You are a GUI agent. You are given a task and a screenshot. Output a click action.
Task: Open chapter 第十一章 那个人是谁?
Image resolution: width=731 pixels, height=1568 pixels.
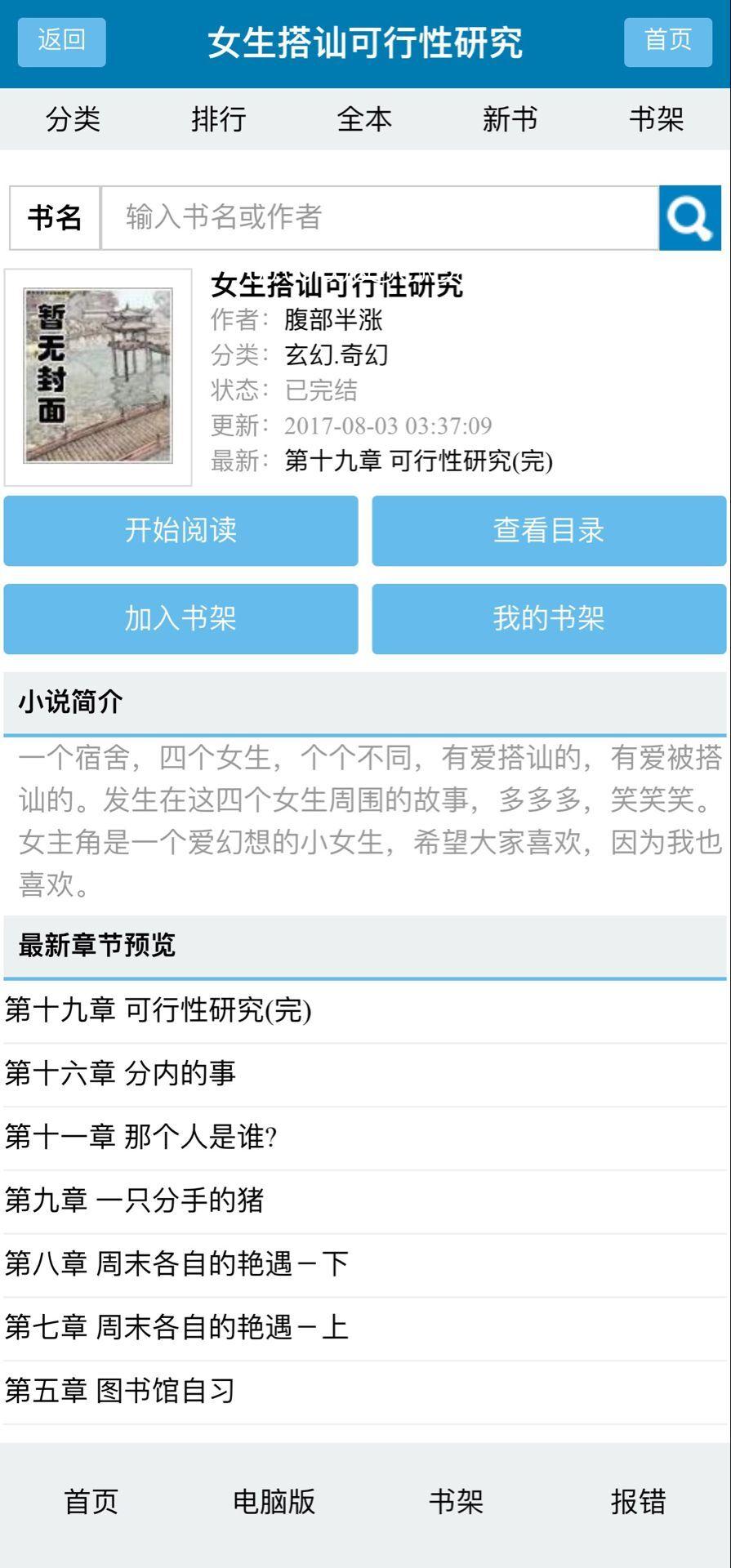pos(140,1137)
